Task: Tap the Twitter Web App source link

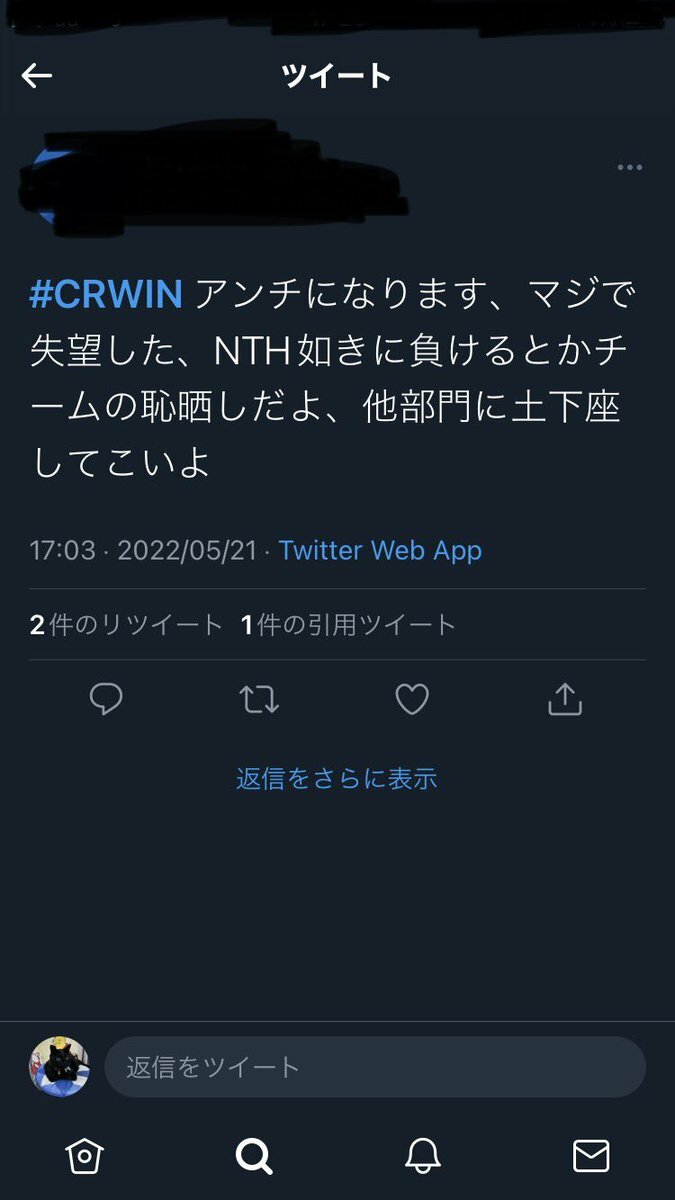Action: pos(380,550)
